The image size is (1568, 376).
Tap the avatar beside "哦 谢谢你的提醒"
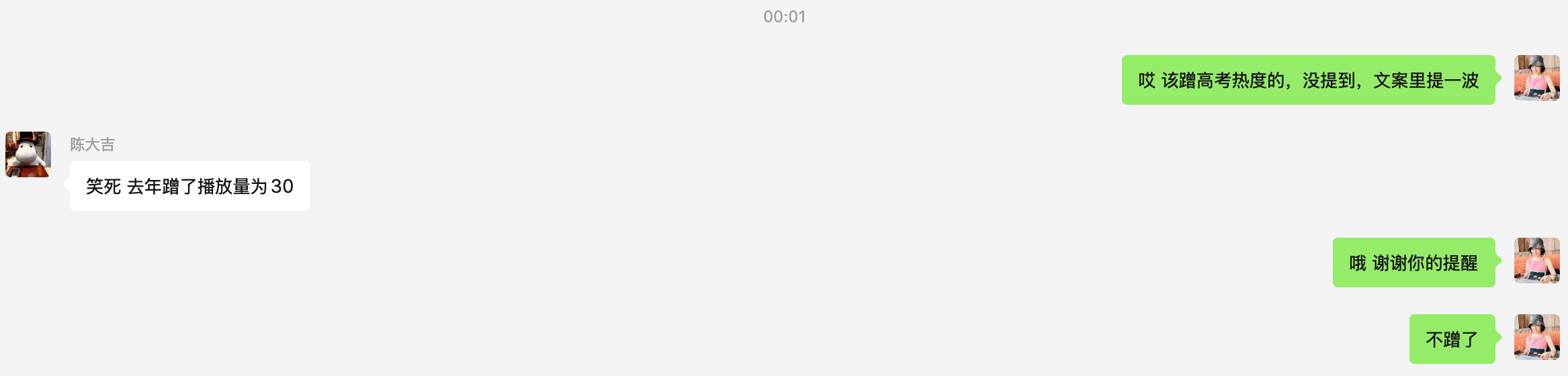pyautogui.click(x=1536, y=261)
